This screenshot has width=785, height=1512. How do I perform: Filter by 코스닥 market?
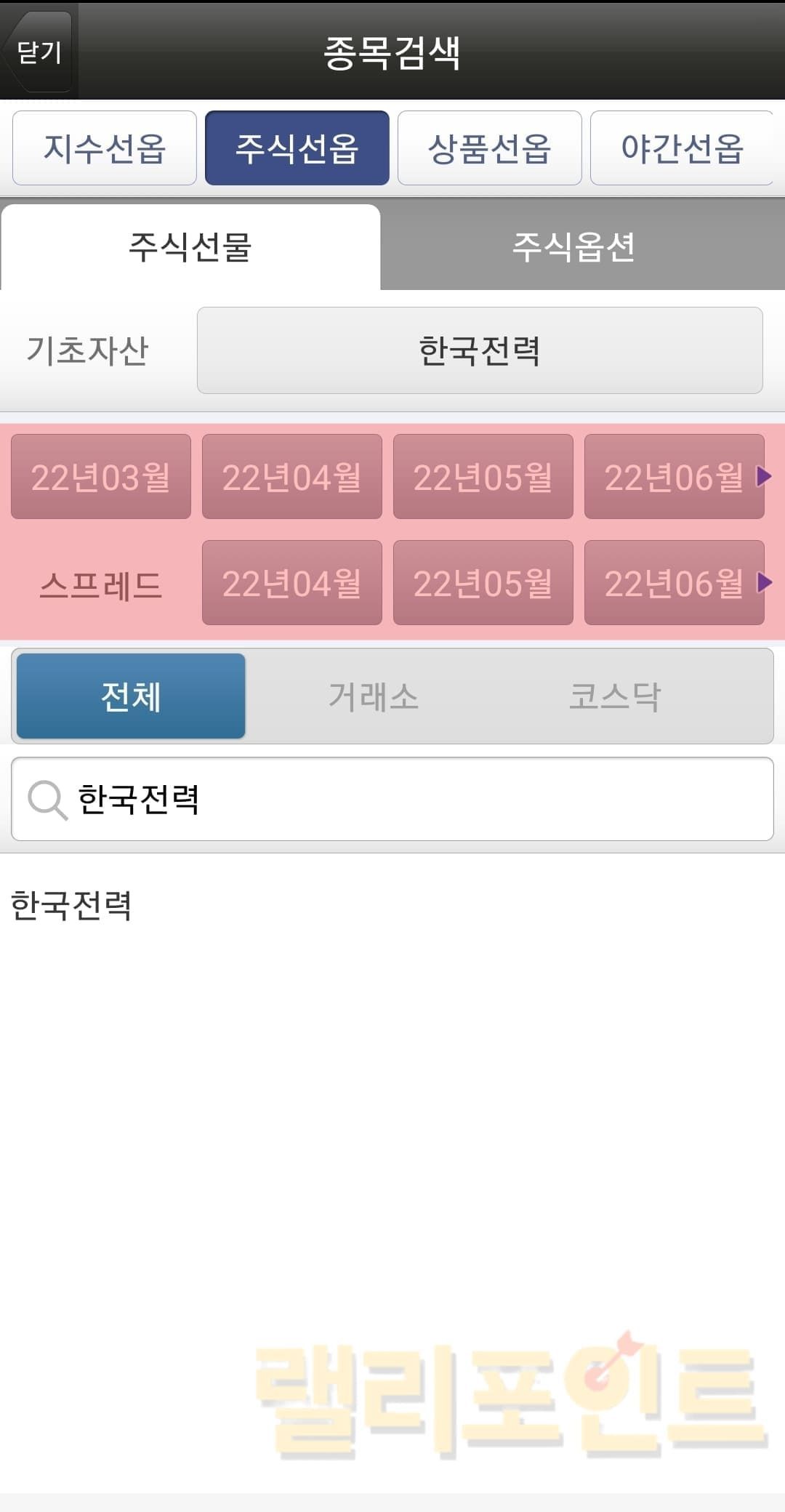pyautogui.click(x=615, y=696)
